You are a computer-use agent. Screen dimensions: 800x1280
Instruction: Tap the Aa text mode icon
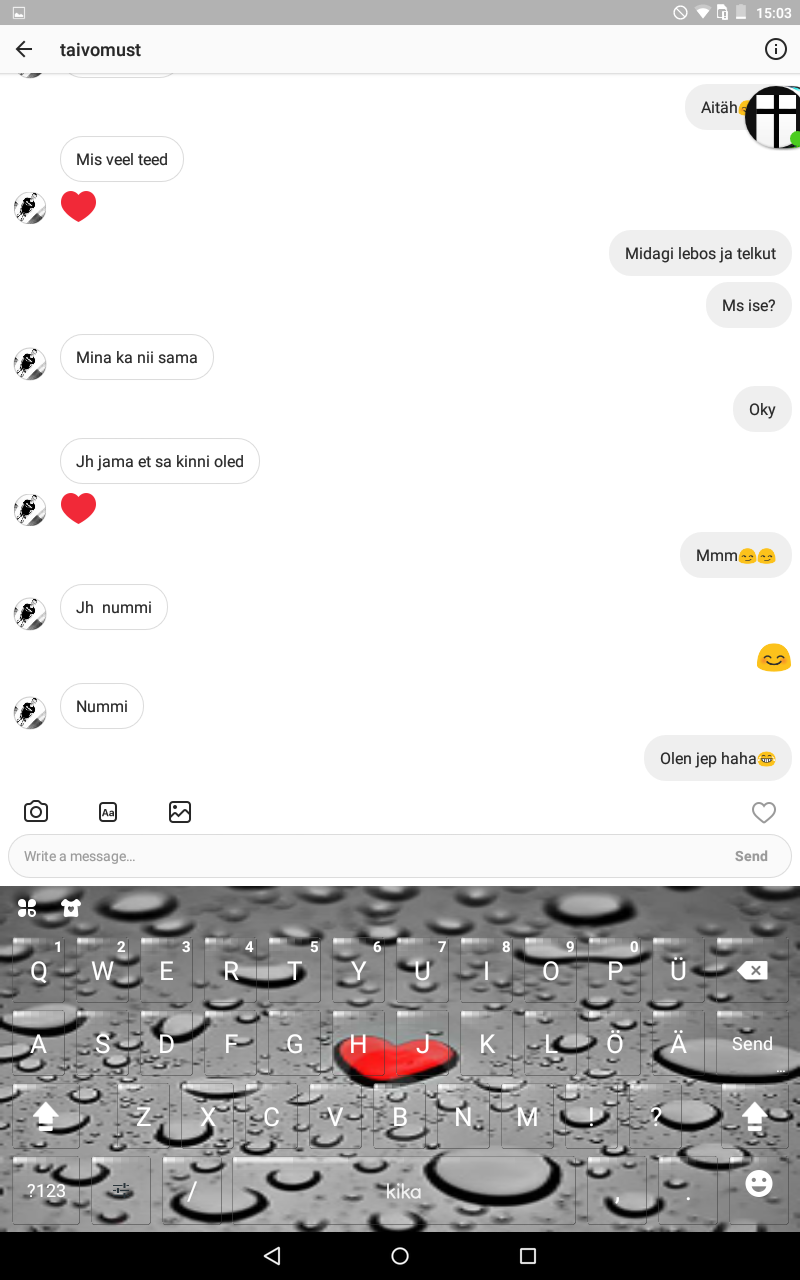coord(108,812)
